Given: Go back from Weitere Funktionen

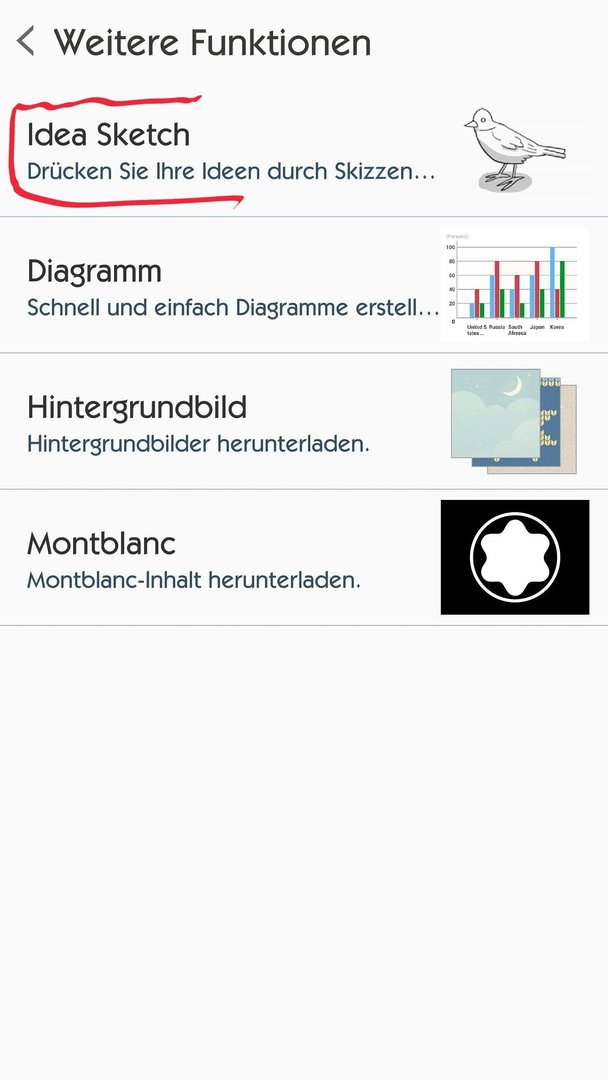Looking at the screenshot, I should tap(25, 41).
